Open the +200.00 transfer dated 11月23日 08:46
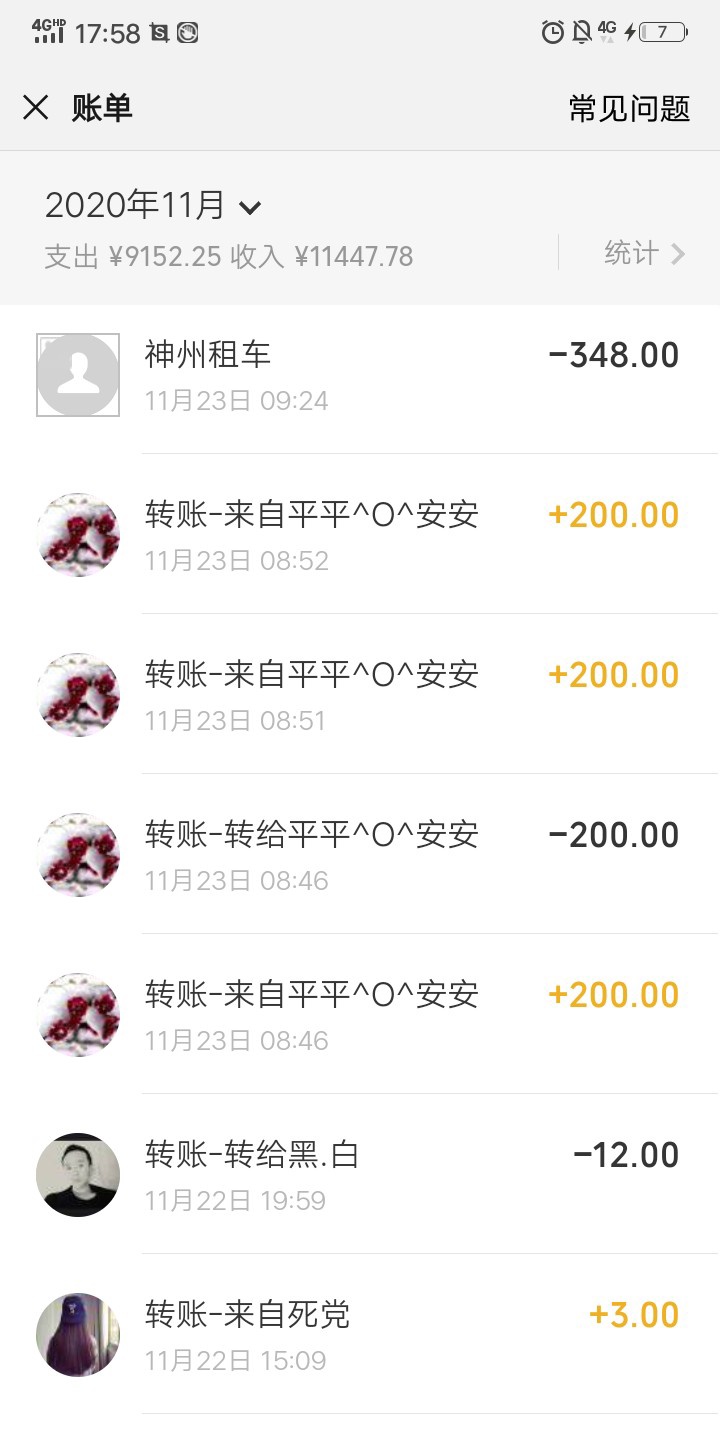 (360, 1014)
